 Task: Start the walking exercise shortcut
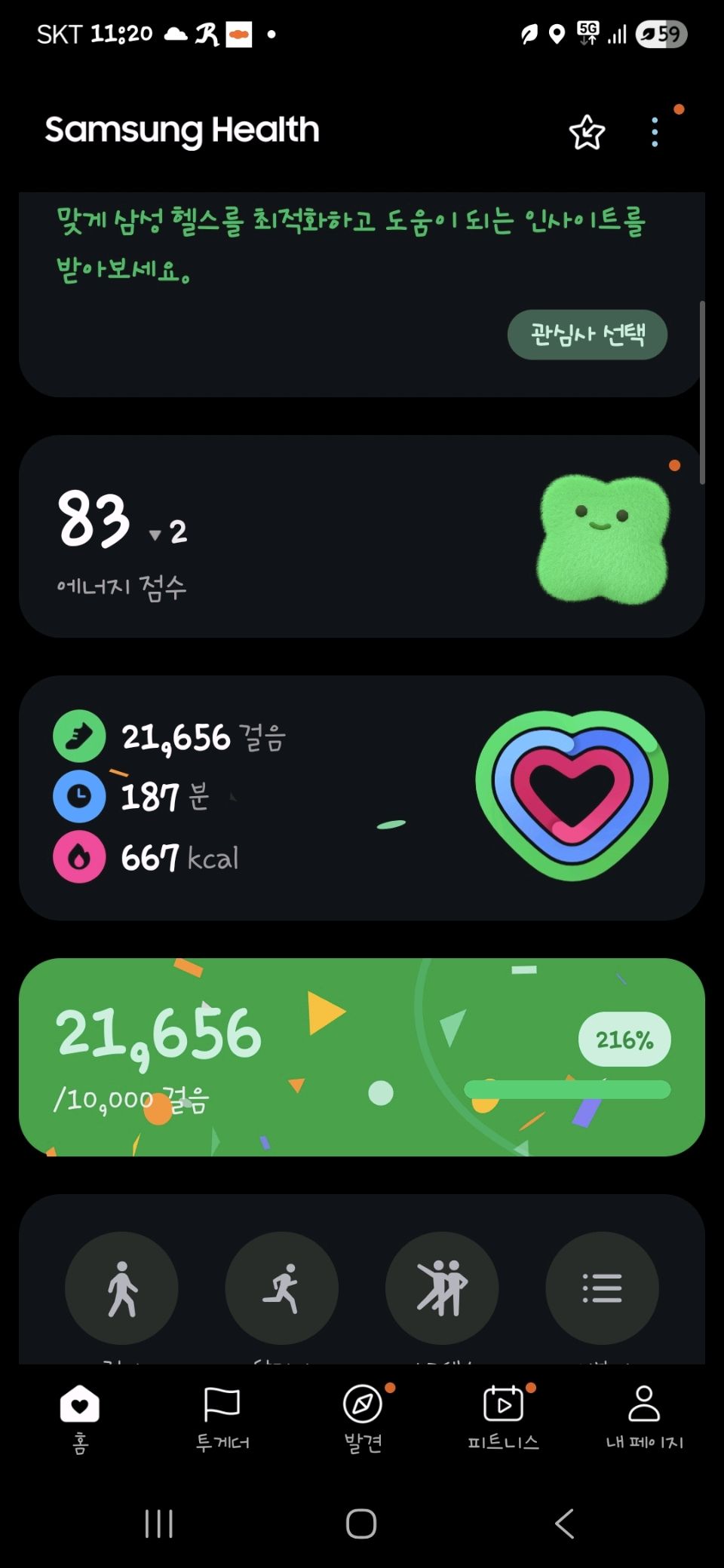[x=121, y=1288]
